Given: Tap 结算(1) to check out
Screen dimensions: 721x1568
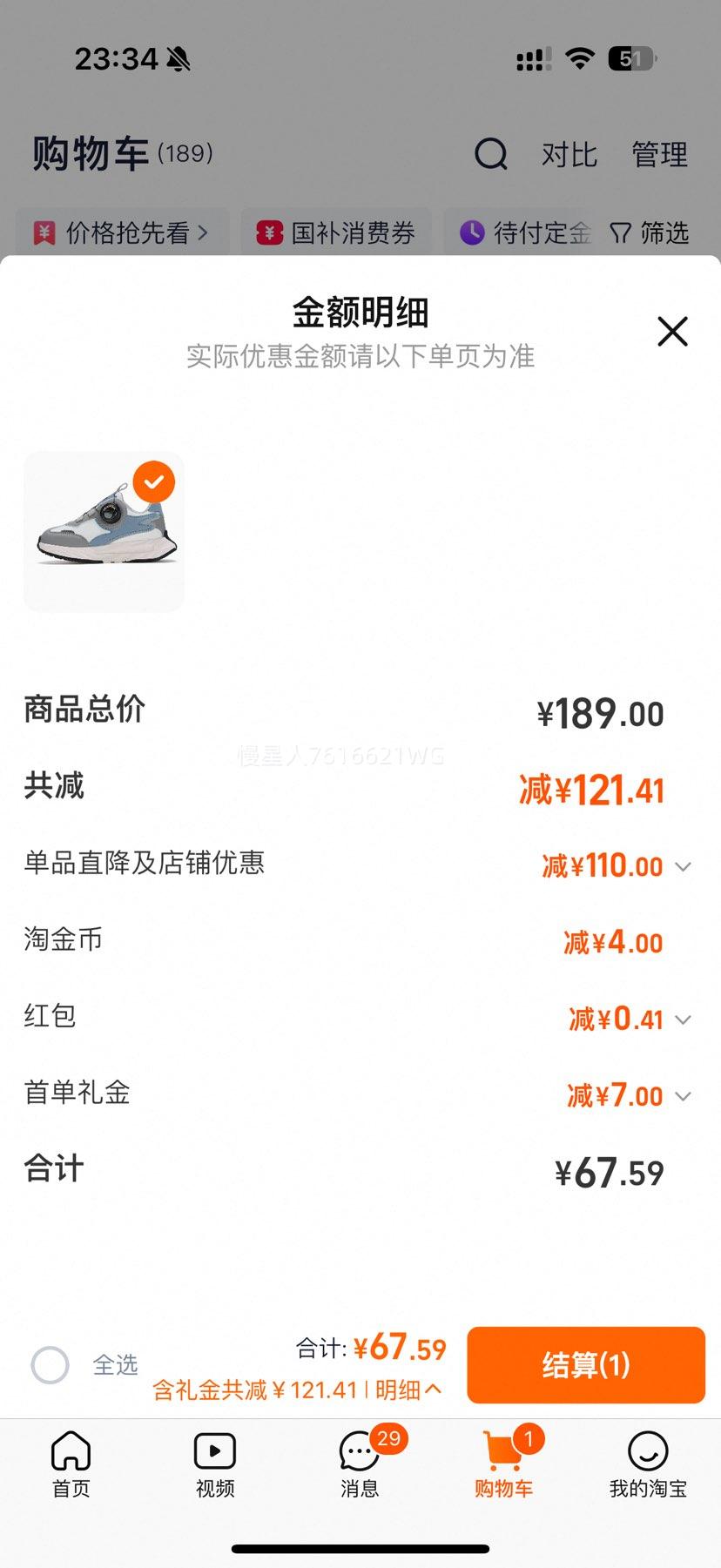Looking at the screenshot, I should pyautogui.click(x=585, y=1364).
